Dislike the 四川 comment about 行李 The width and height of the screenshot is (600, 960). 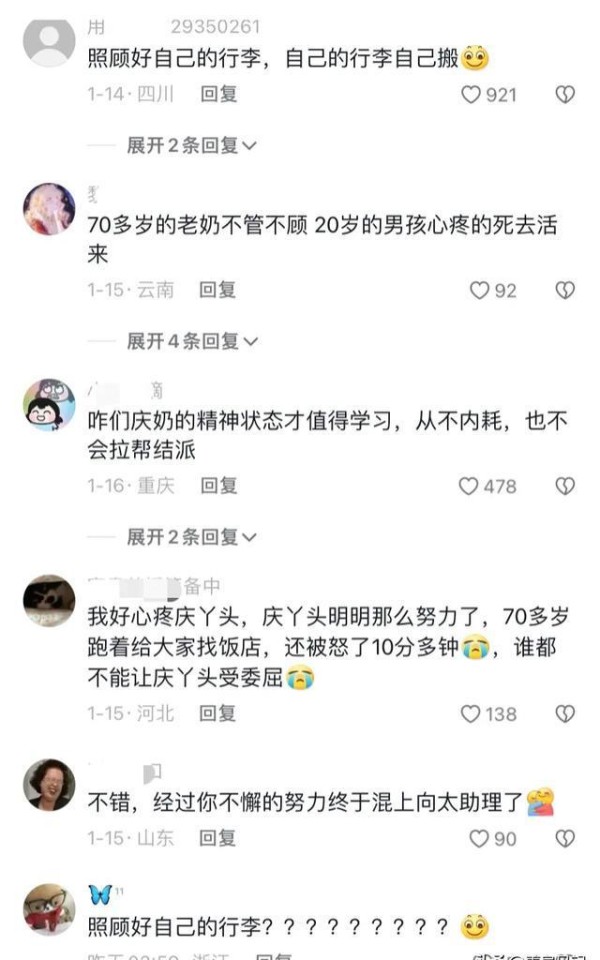[564, 94]
